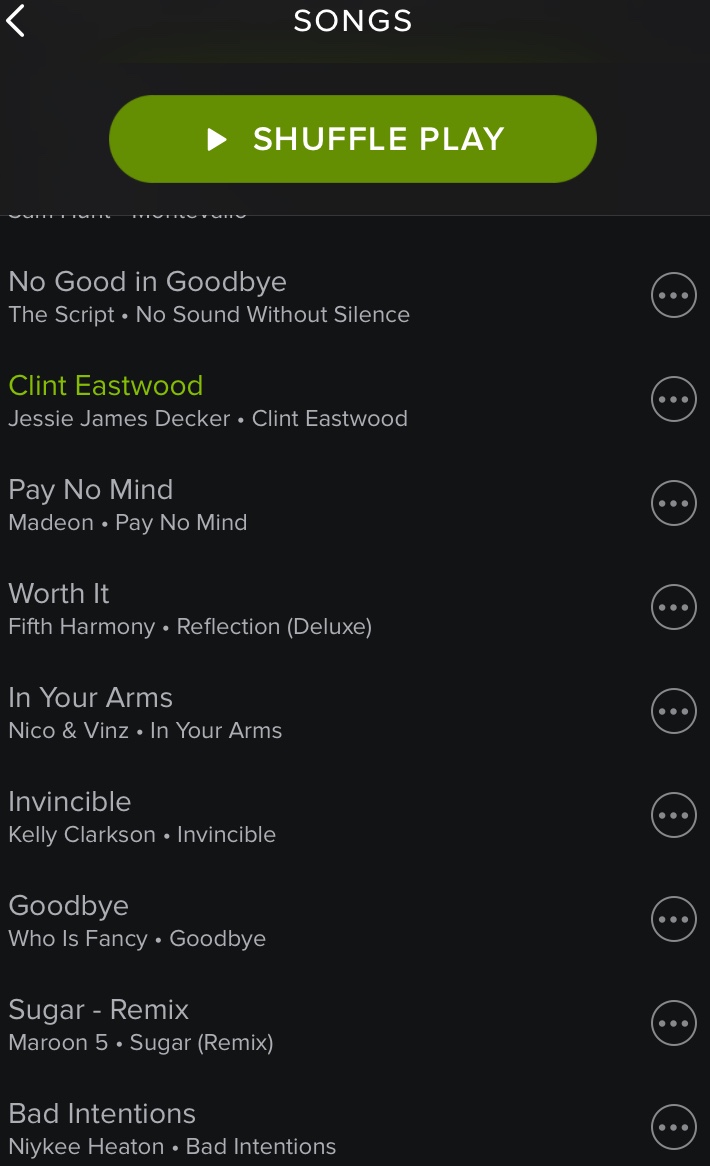Viewport: 710px width, 1166px height.
Task: Show options for Worth It
Action: point(673,608)
